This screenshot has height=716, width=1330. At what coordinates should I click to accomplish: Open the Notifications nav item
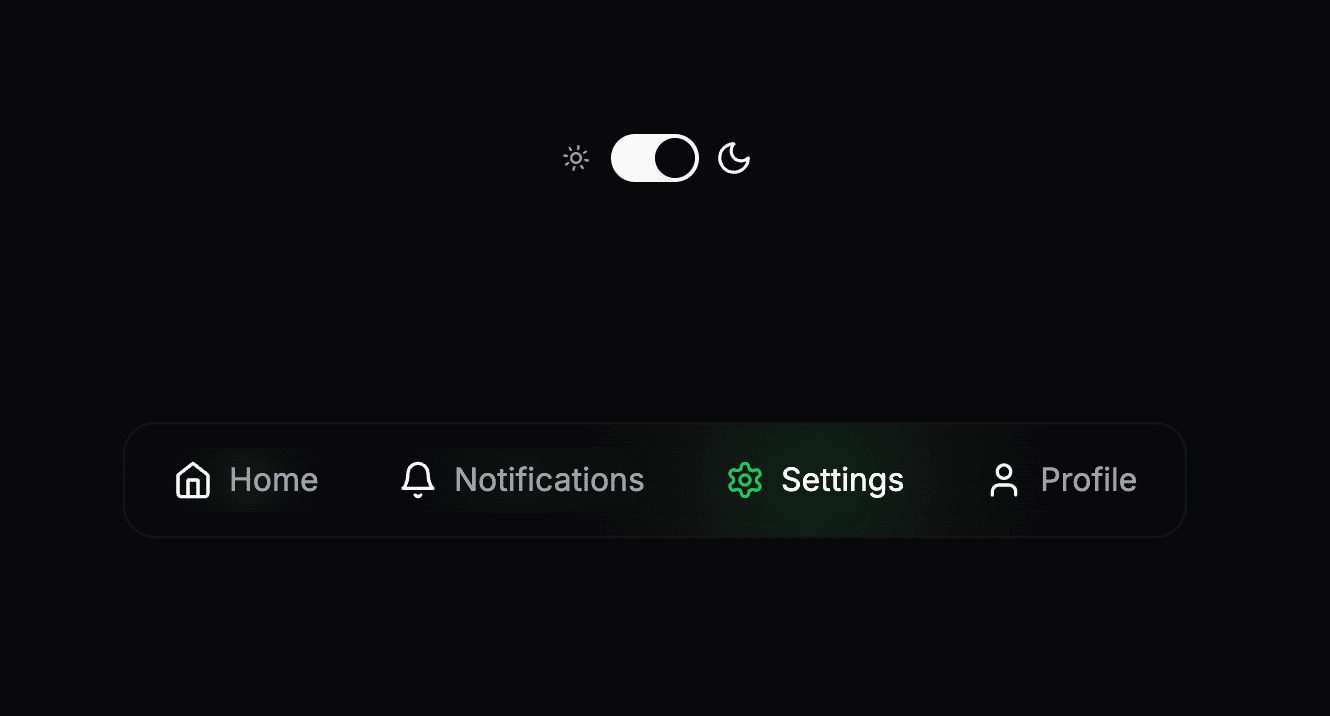[522, 480]
